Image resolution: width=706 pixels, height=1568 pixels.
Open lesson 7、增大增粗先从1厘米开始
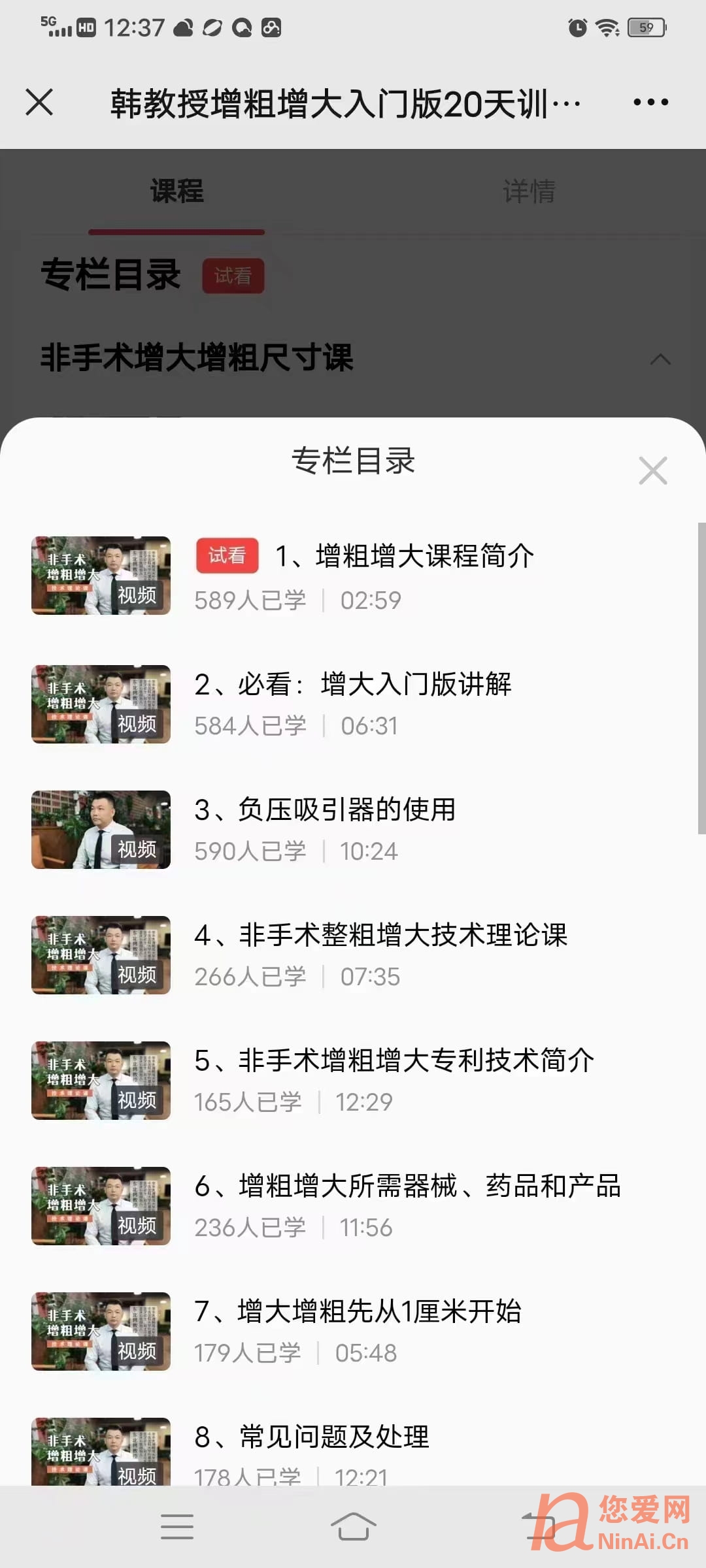point(353,1331)
